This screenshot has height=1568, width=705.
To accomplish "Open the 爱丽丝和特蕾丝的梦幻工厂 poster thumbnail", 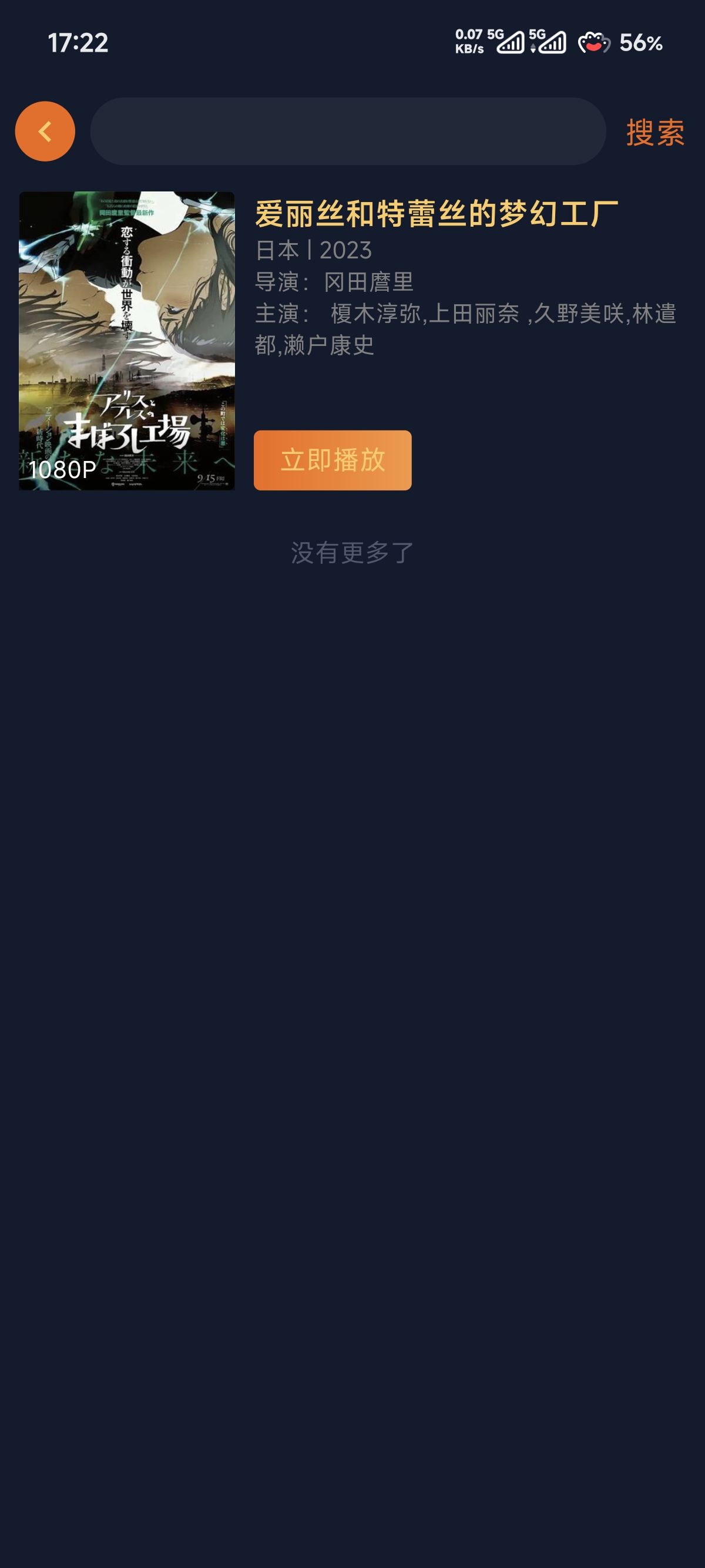I will [127, 341].
